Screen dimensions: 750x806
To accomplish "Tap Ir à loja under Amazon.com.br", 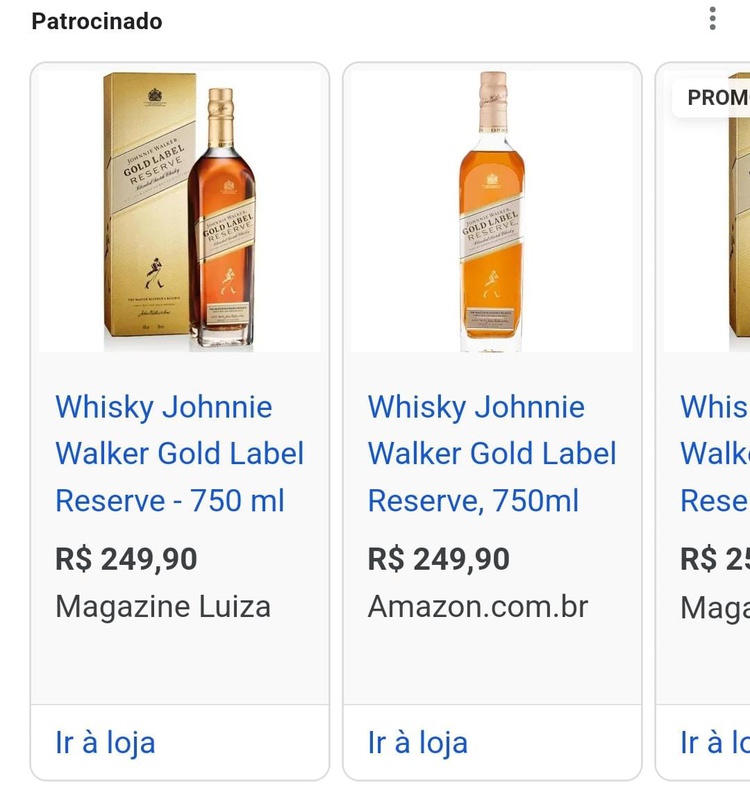I will [x=418, y=743].
